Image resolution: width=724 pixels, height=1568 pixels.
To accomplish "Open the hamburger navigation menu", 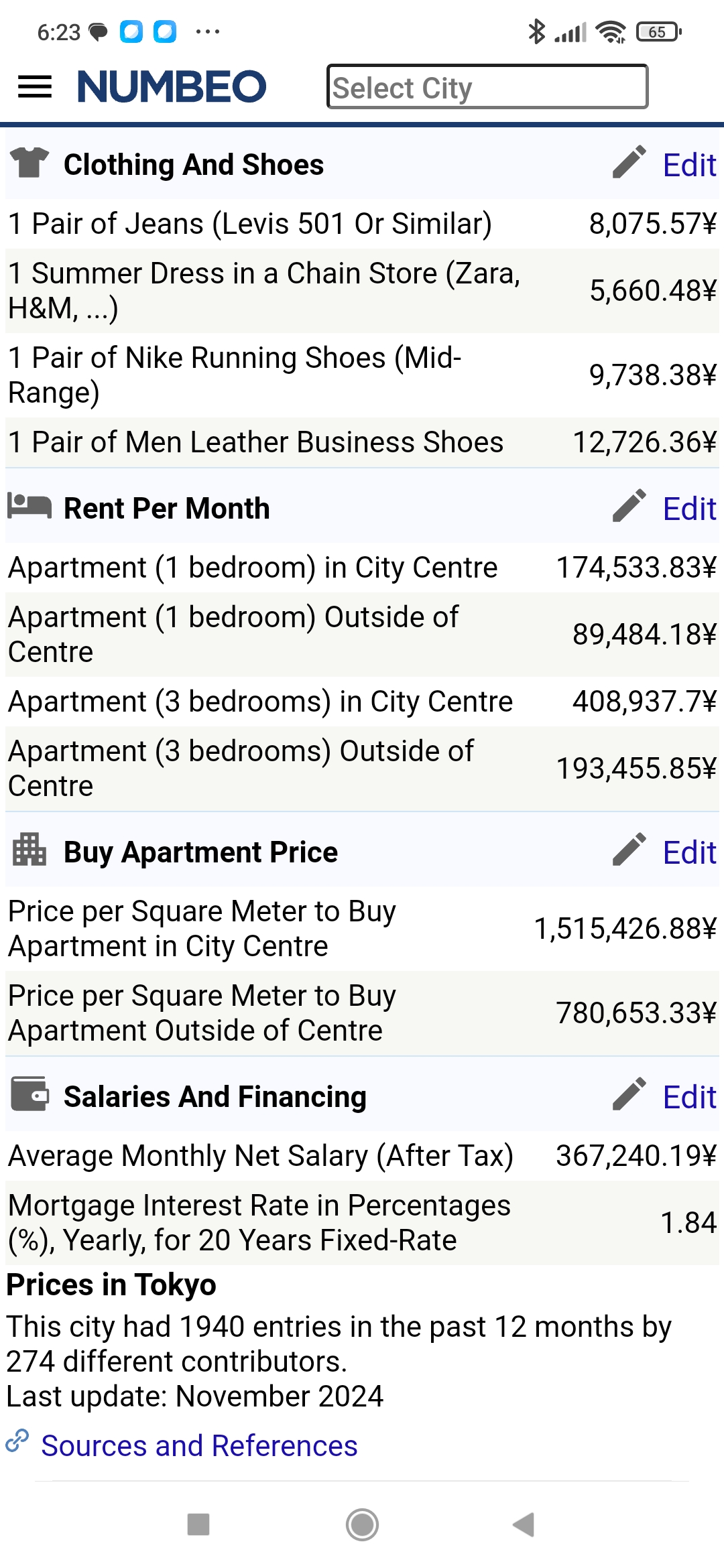I will (35, 86).
